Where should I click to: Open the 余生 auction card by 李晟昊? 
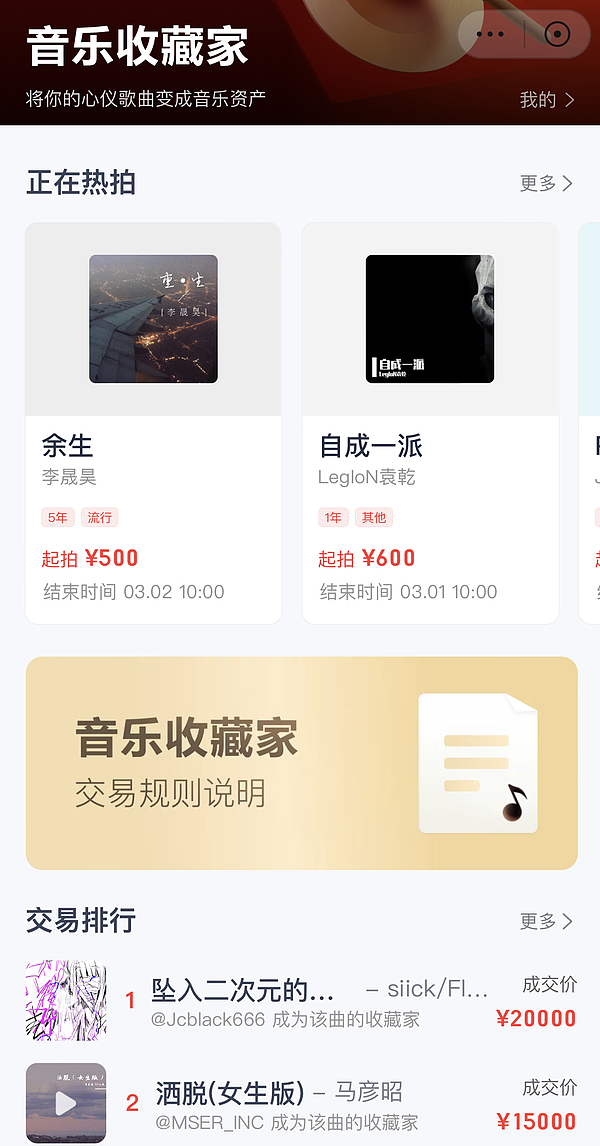point(153,422)
